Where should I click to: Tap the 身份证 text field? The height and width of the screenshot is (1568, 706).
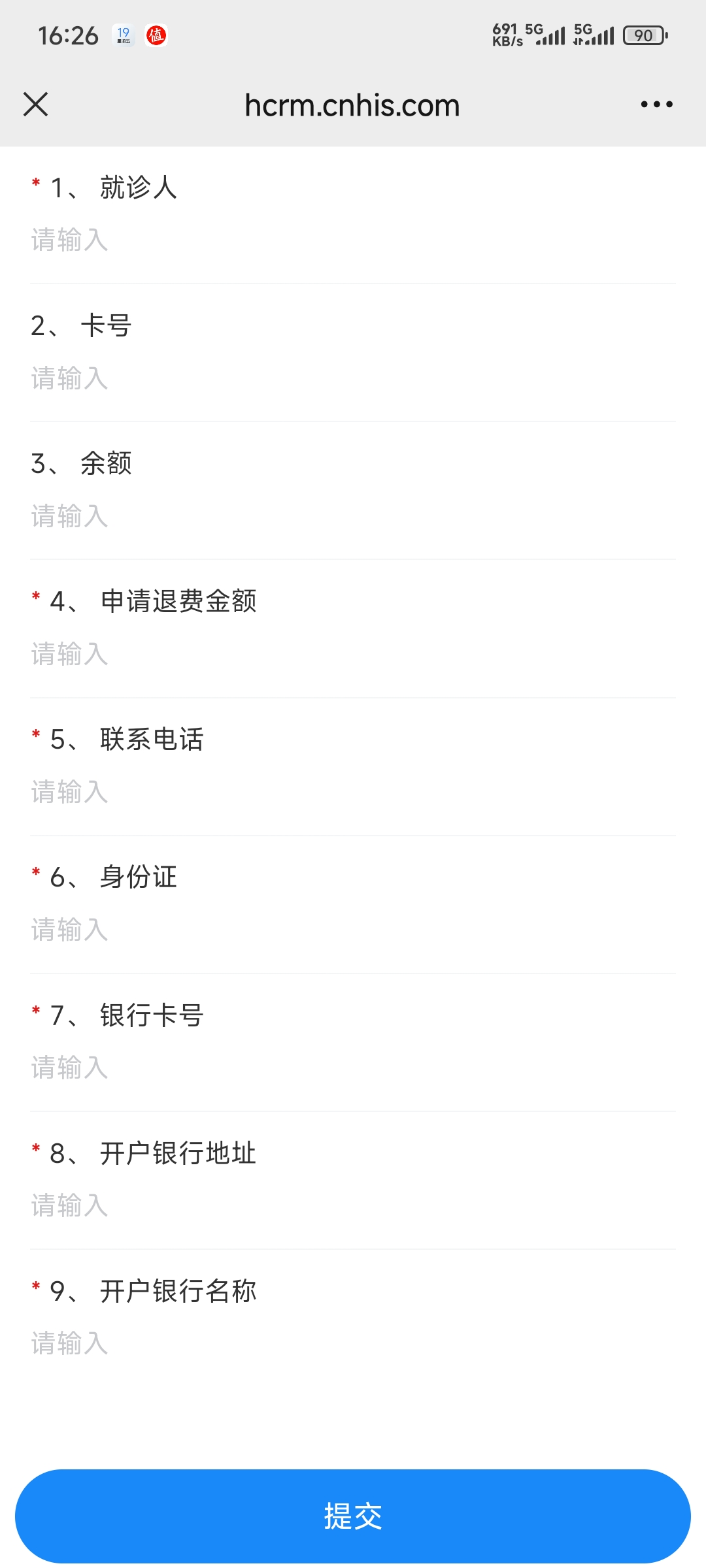tap(353, 930)
